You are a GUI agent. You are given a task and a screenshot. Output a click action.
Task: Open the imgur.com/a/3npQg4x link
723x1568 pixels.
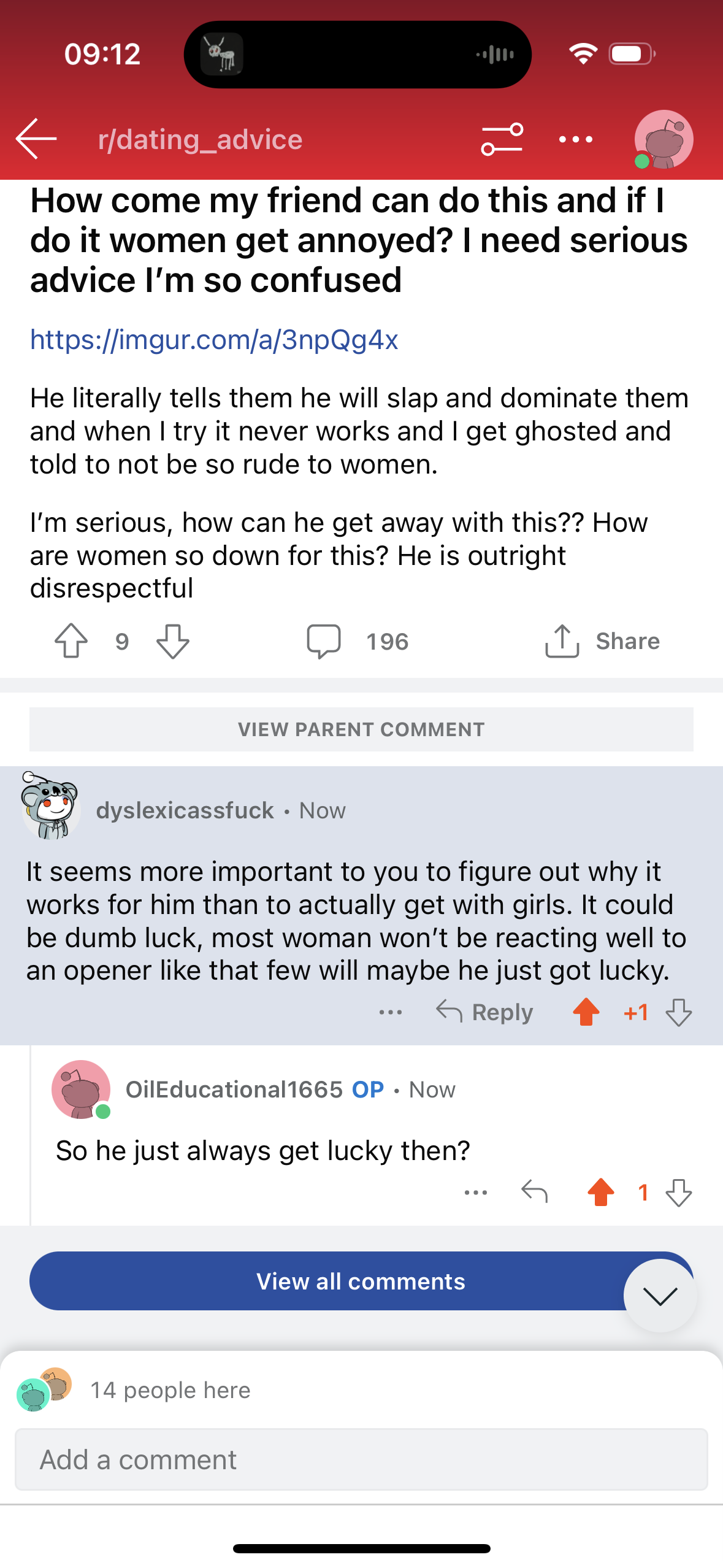[x=214, y=340]
